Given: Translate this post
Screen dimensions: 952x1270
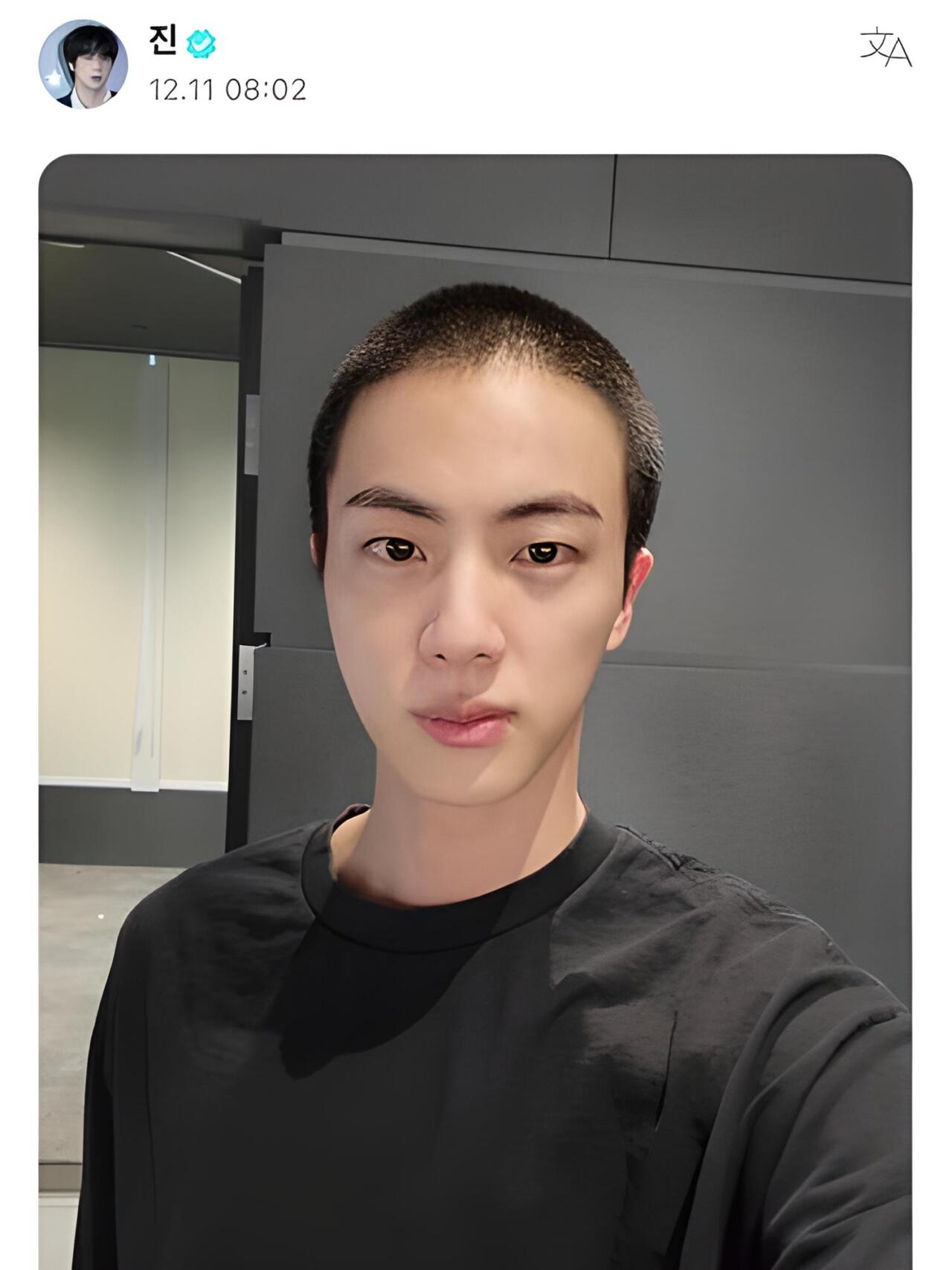Looking at the screenshot, I should click(x=885, y=48).
